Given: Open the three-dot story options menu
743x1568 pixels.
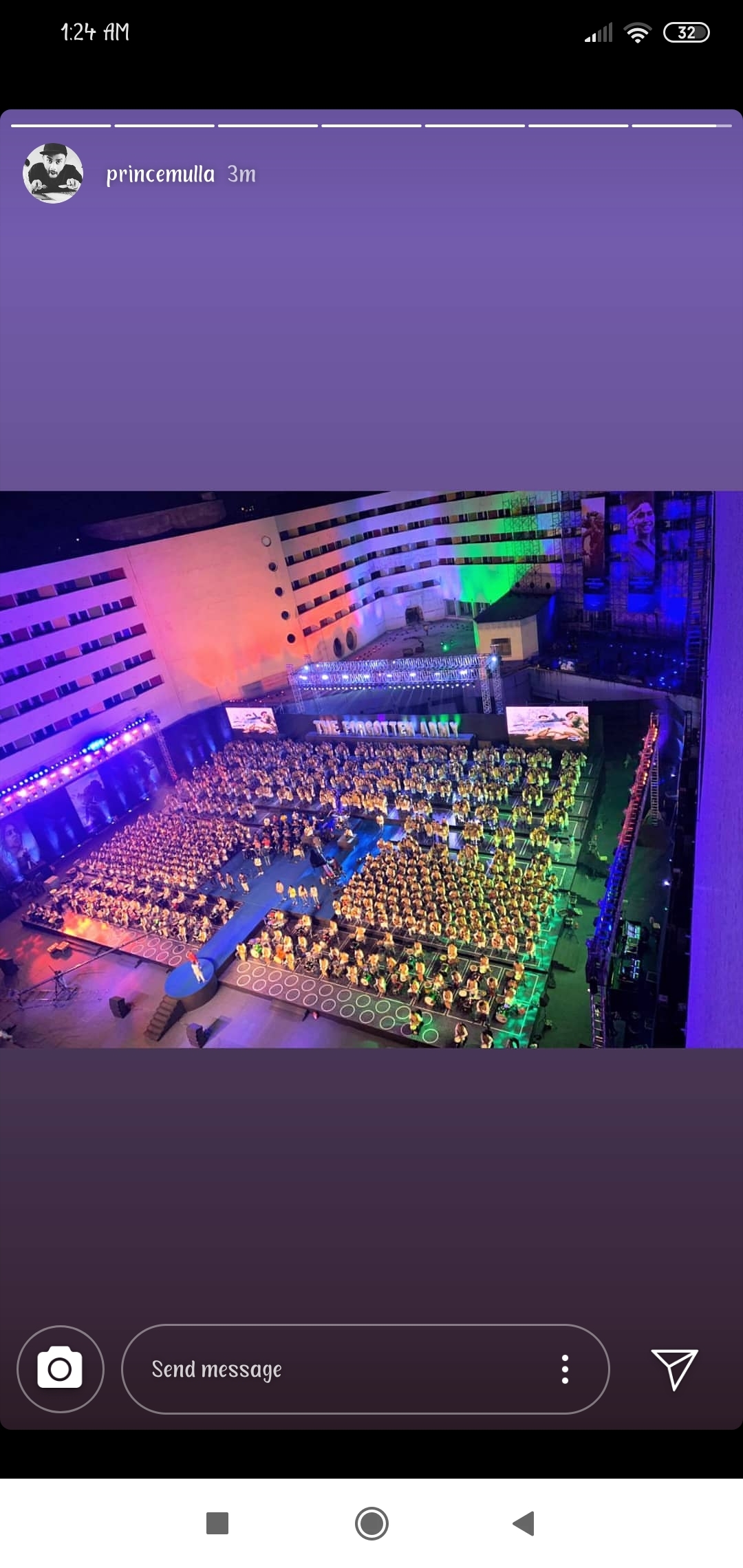Looking at the screenshot, I should click(x=565, y=1369).
